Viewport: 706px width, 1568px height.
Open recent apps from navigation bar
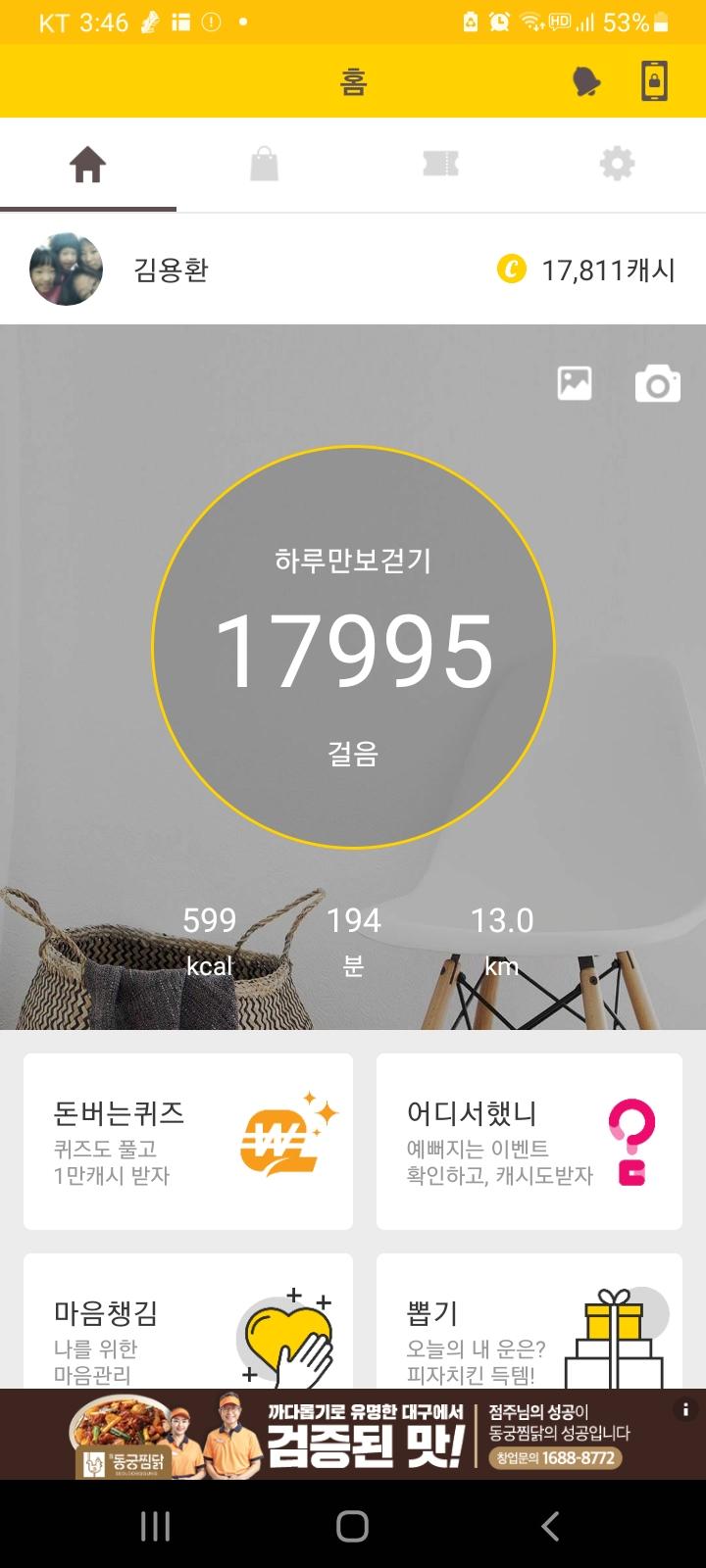[155, 1526]
